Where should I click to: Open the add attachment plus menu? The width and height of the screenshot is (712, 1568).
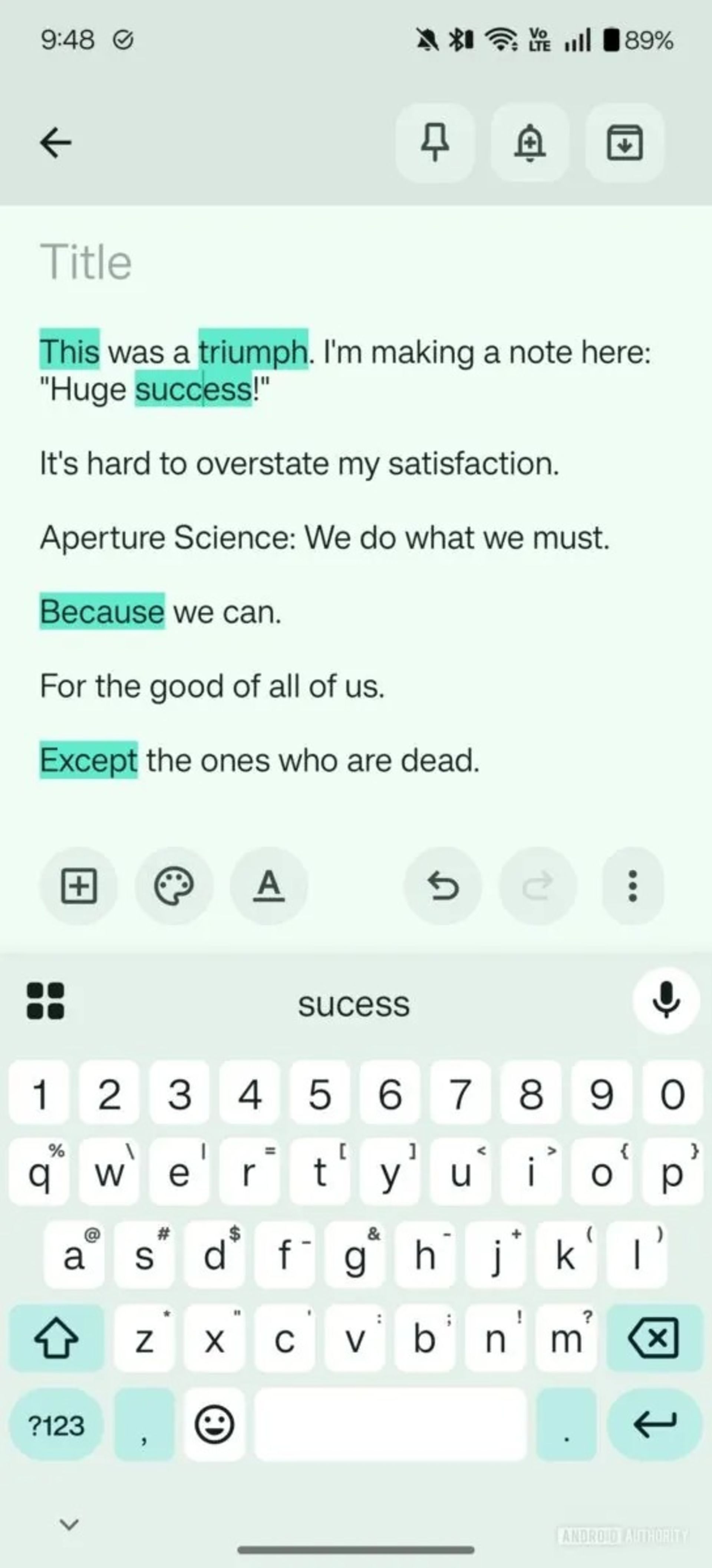tap(79, 886)
